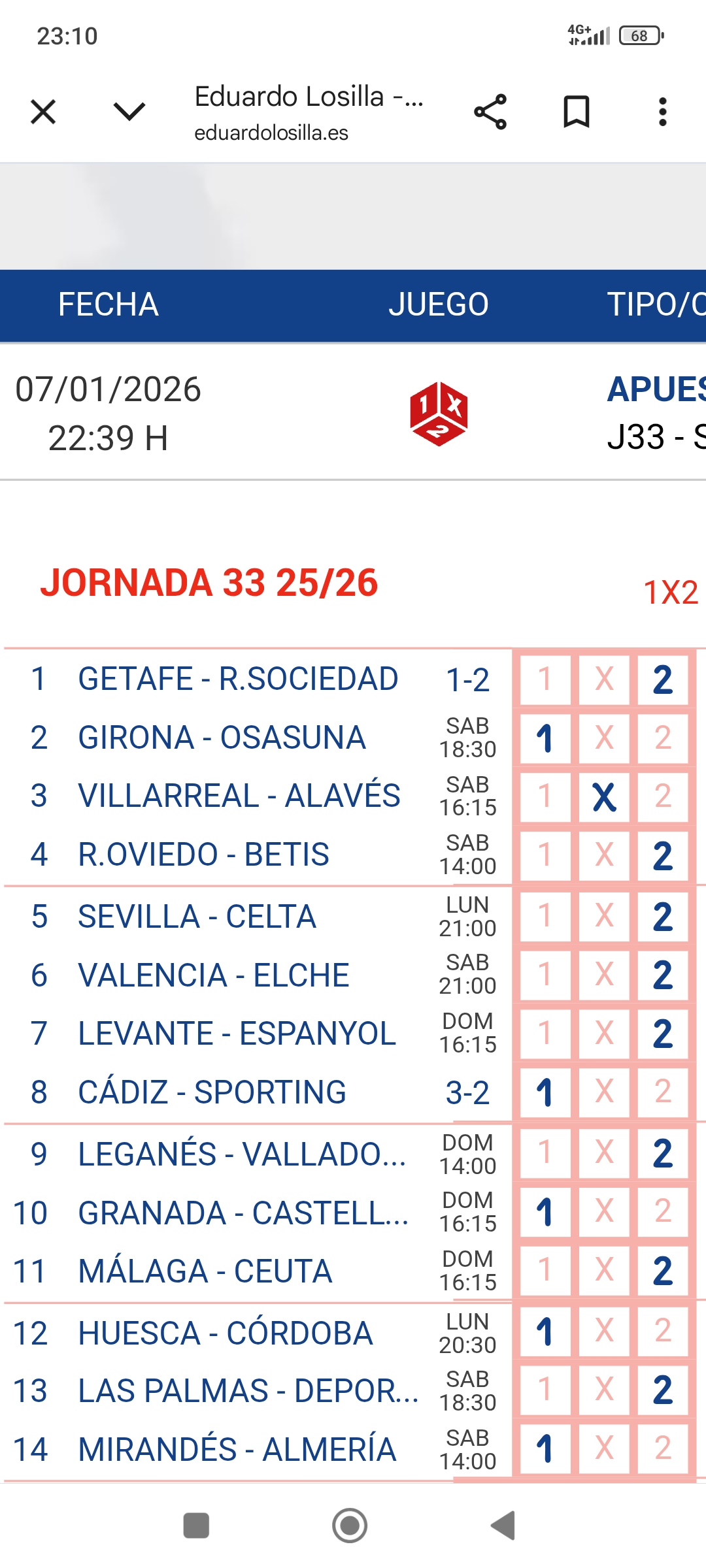Expand the chevron next to the close icon

click(x=129, y=112)
